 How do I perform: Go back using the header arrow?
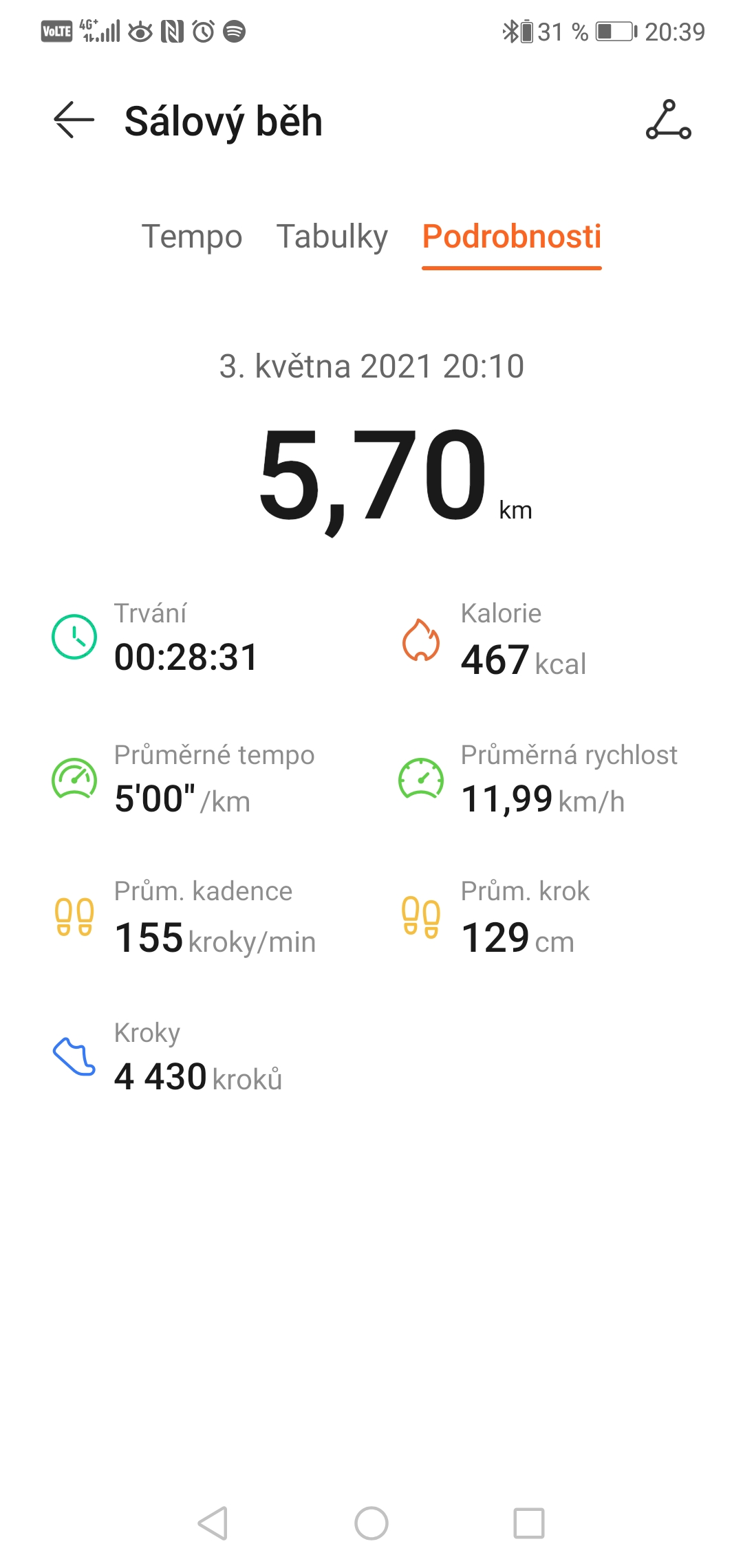coord(74,120)
